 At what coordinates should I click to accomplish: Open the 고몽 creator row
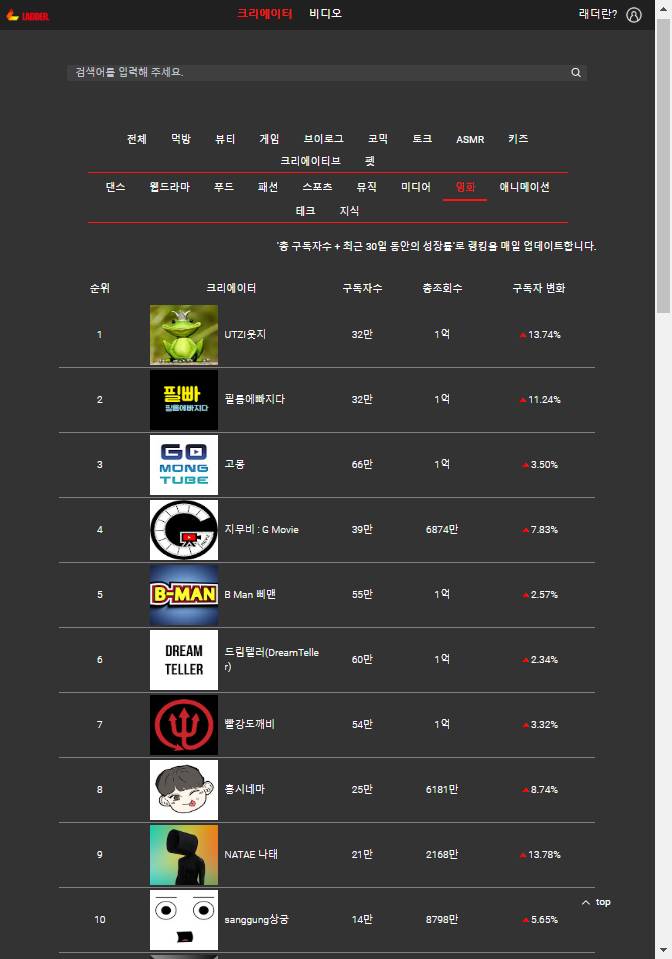[234, 465]
